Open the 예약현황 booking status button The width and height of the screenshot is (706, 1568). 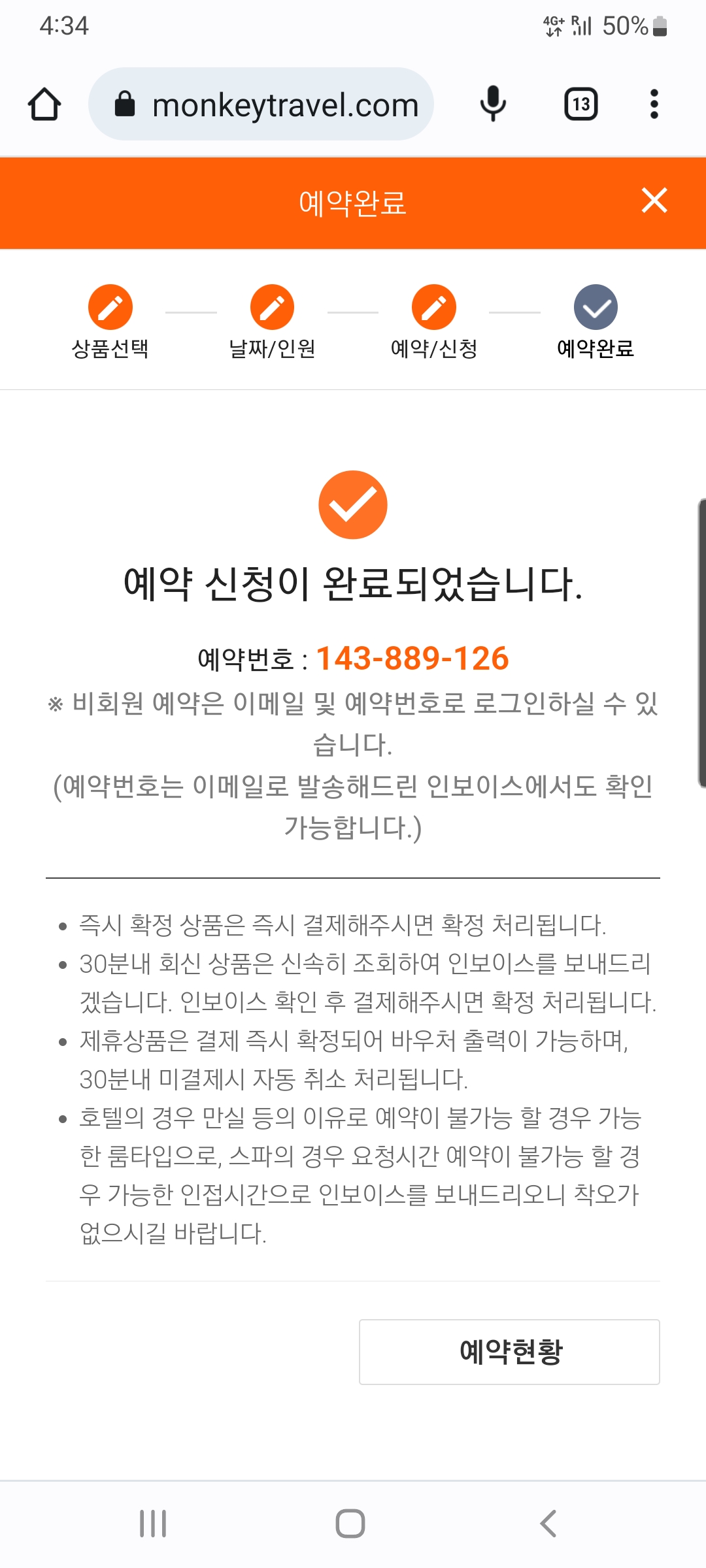point(509,1352)
